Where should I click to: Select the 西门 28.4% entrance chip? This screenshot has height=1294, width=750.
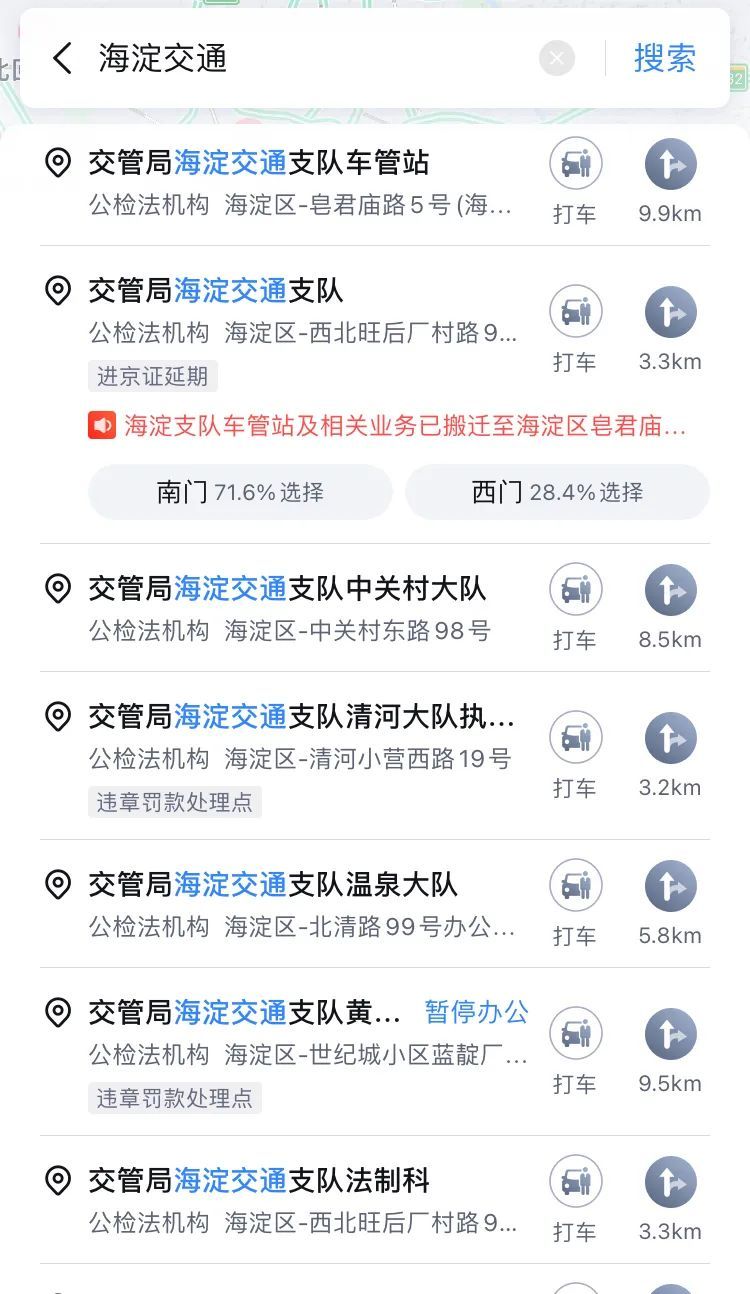pos(557,492)
